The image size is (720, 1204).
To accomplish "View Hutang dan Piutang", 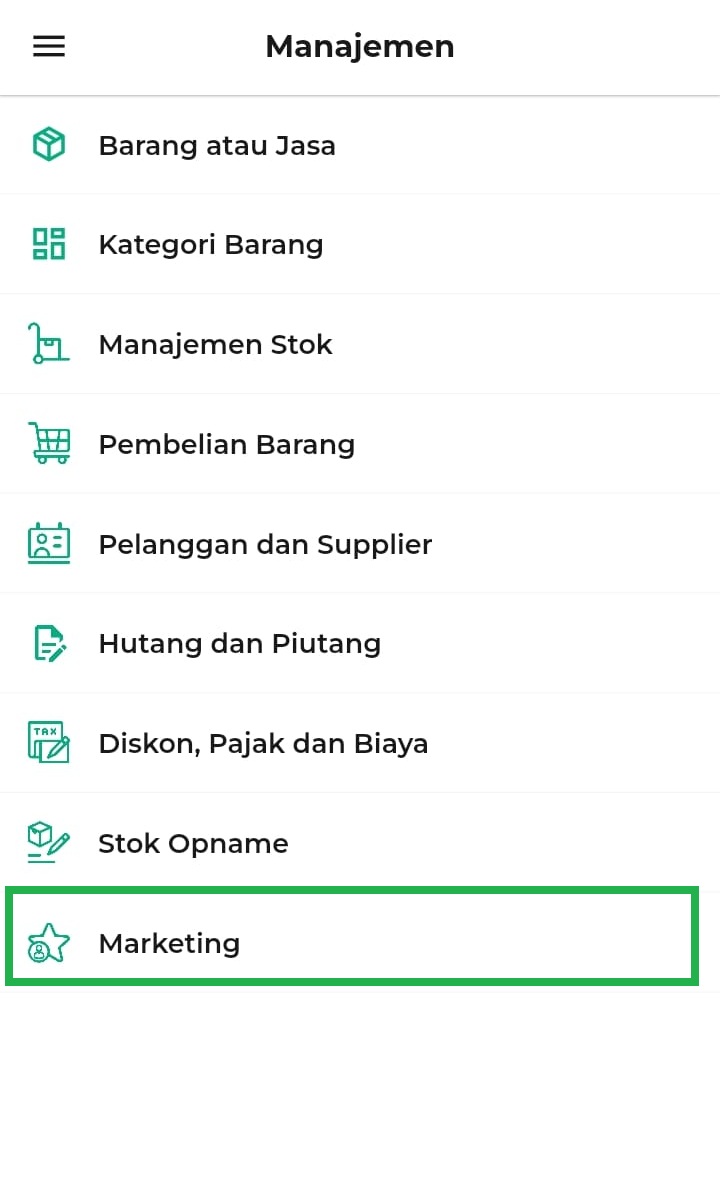I will click(239, 644).
